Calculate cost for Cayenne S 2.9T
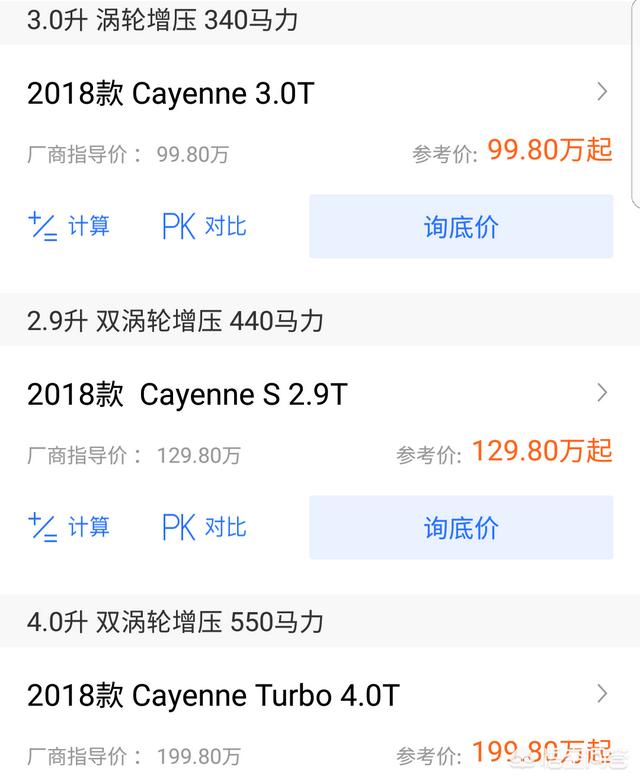The height and width of the screenshot is (781, 640). click(x=69, y=527)
